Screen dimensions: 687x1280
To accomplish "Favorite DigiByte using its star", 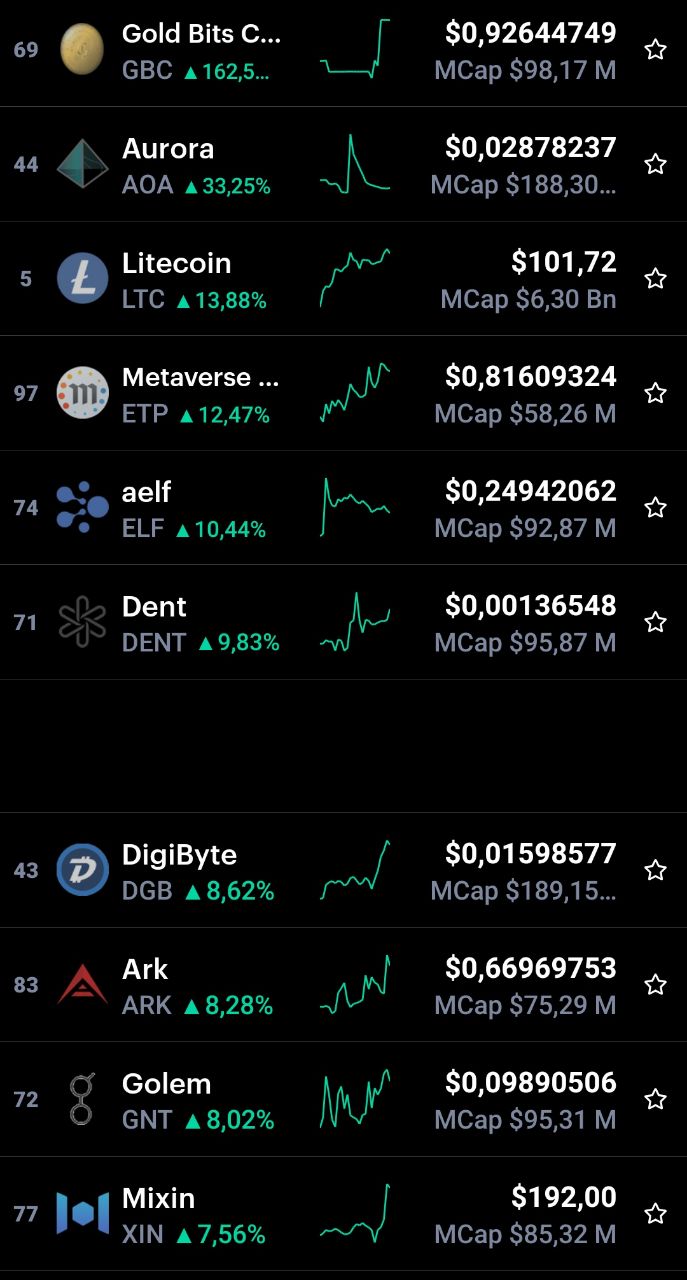I will (x=655, y=870).
